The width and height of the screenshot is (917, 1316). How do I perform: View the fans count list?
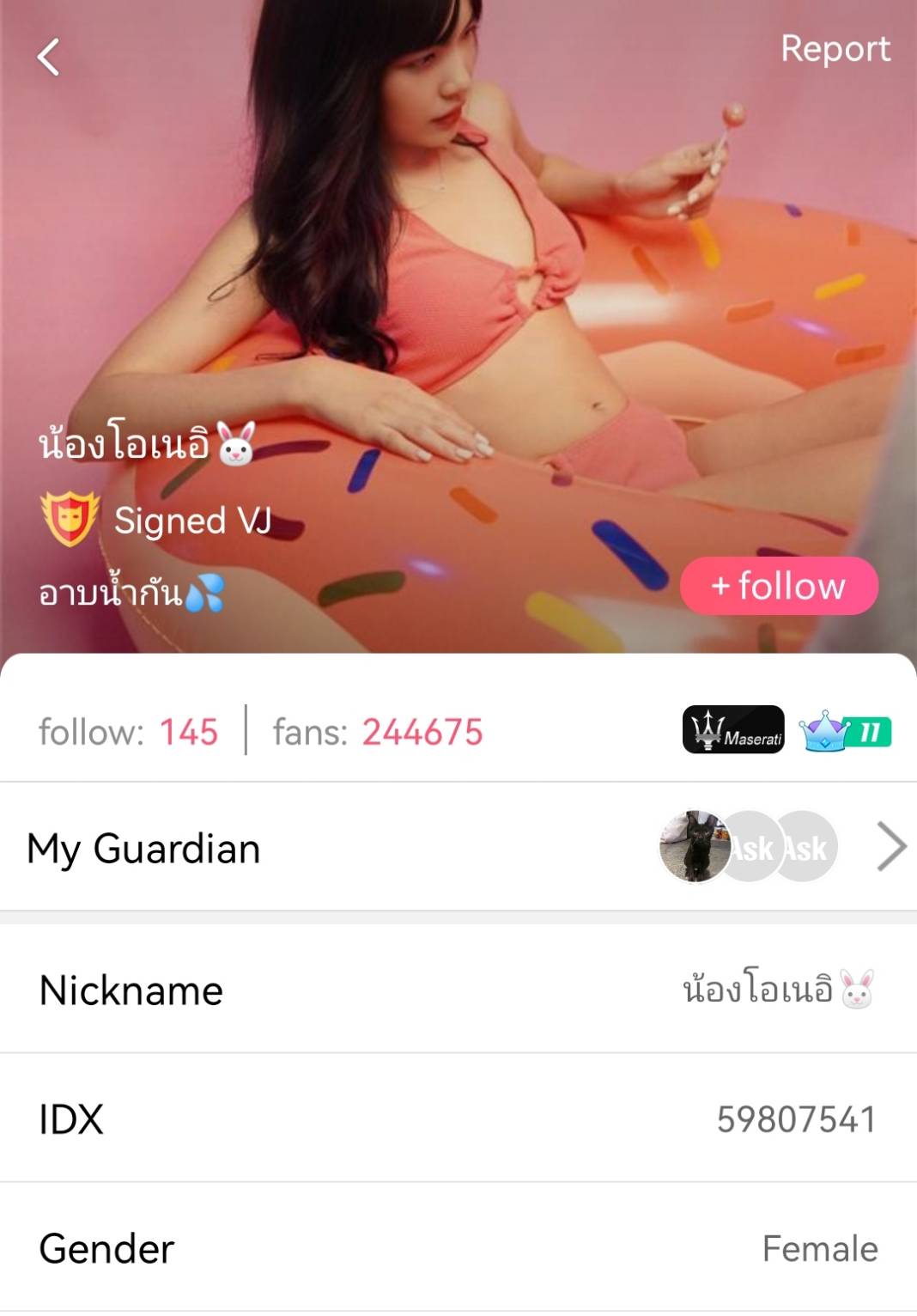click(x=378, y=732)
